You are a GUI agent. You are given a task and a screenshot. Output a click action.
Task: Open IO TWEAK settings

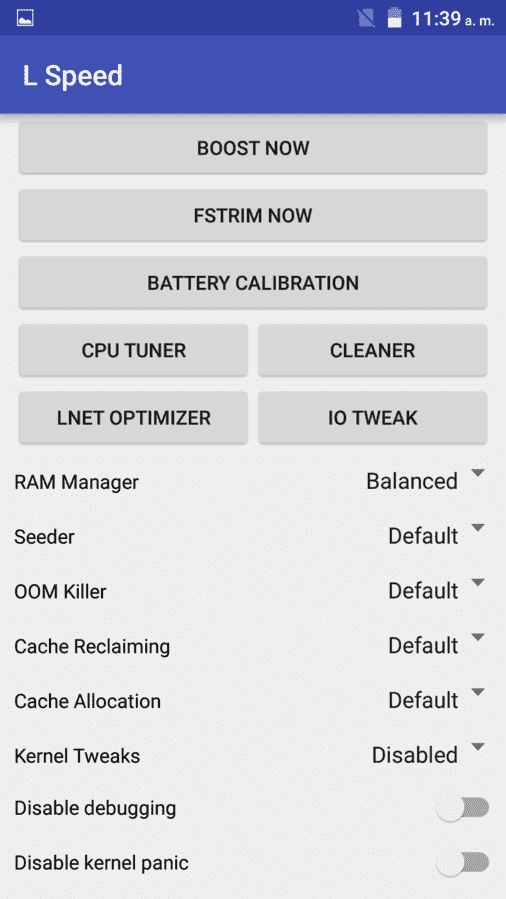372,417
